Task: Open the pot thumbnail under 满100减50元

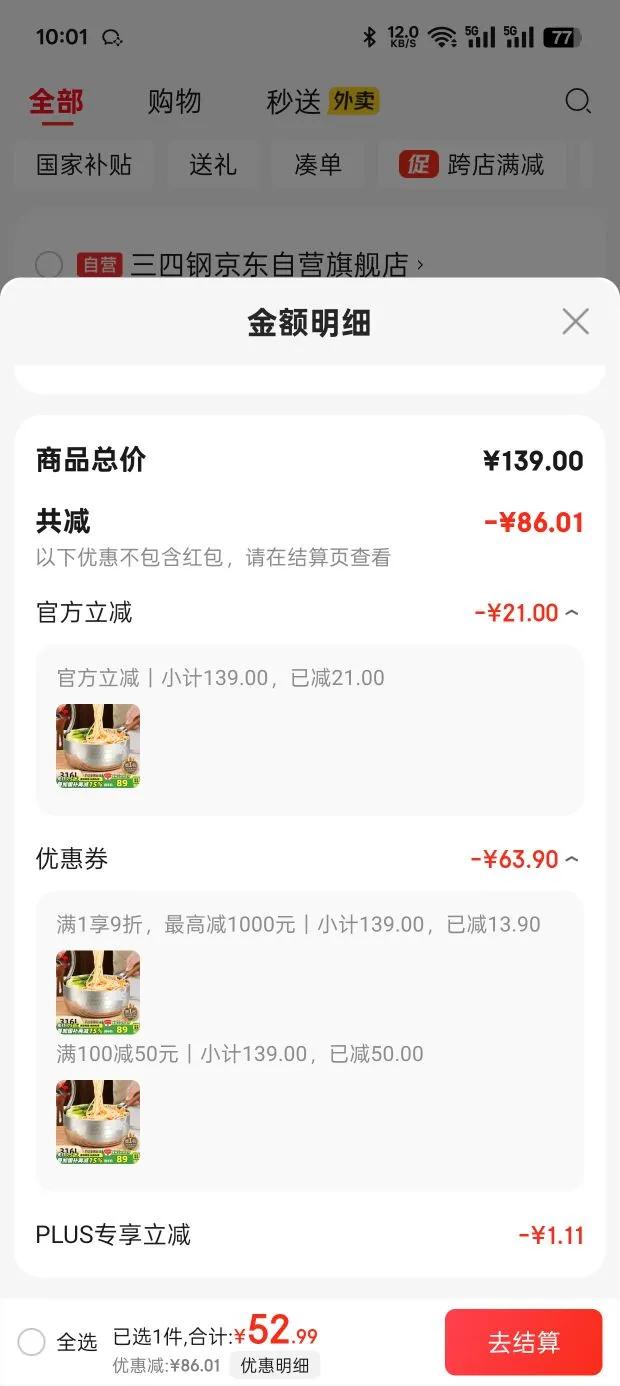Action: pyautogui.click(x=98, y=1121)
